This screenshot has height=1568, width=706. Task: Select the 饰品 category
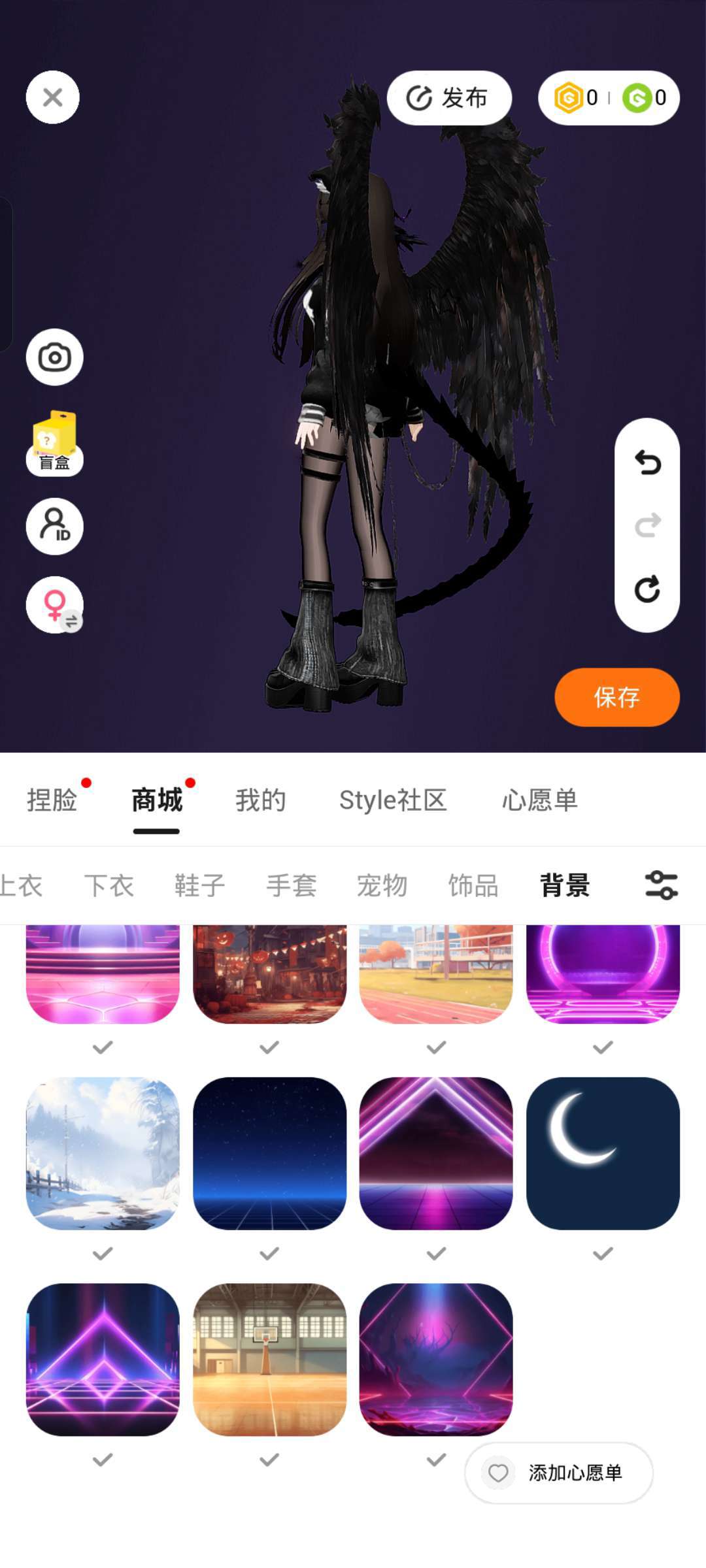(x=473, y=886)
